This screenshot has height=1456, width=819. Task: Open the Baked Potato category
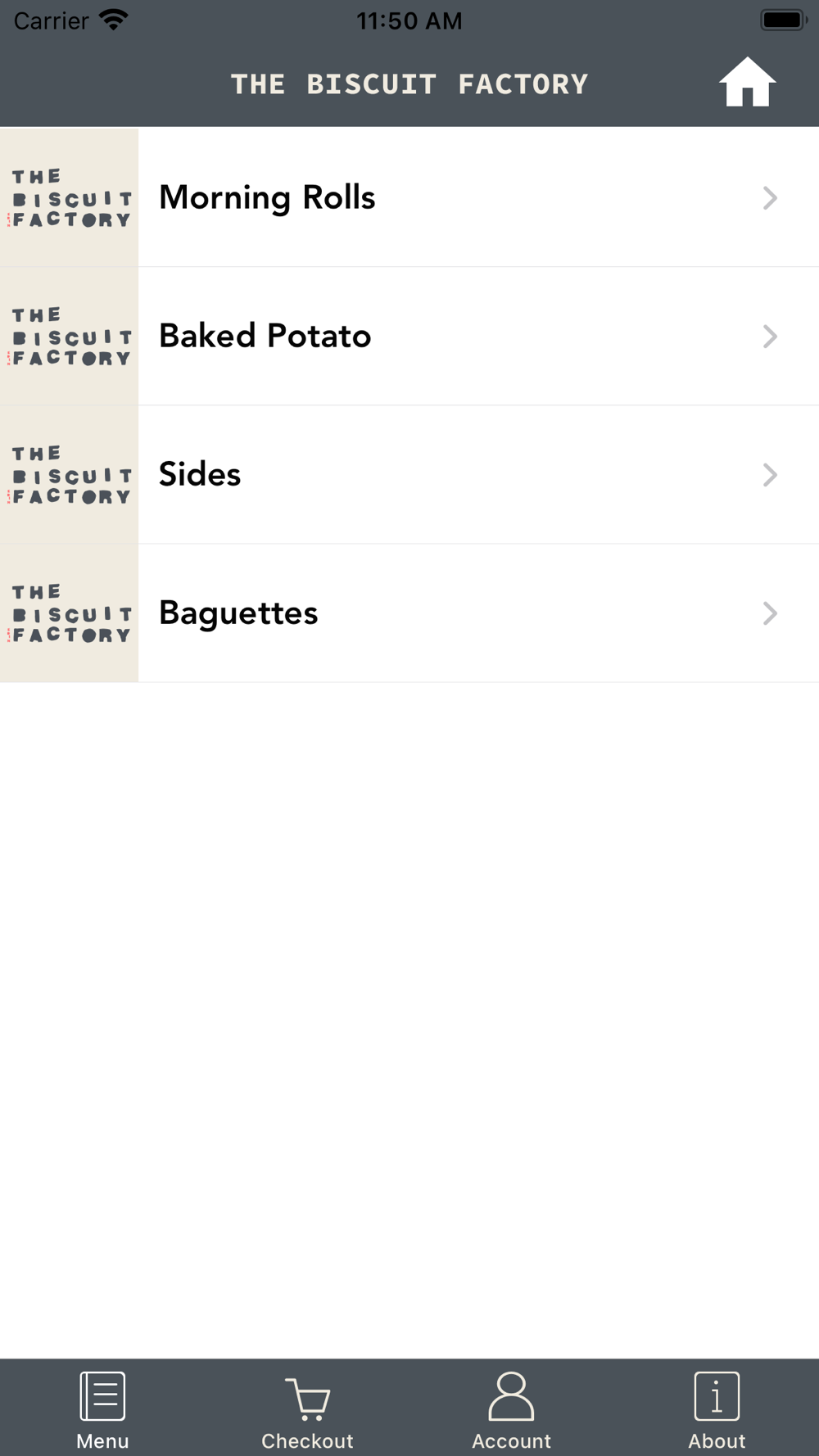point(409,336)
